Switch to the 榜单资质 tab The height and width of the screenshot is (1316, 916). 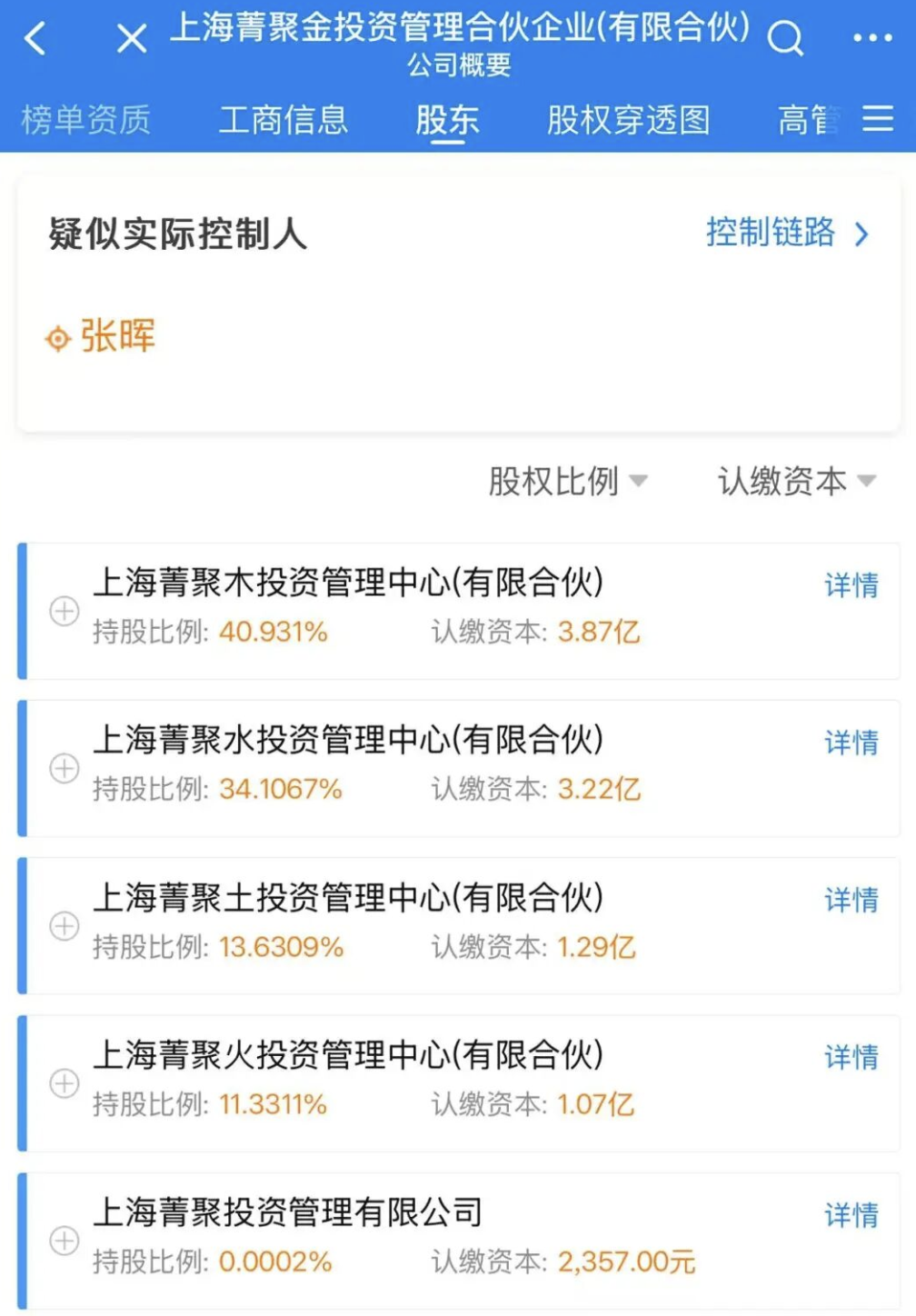85,120
